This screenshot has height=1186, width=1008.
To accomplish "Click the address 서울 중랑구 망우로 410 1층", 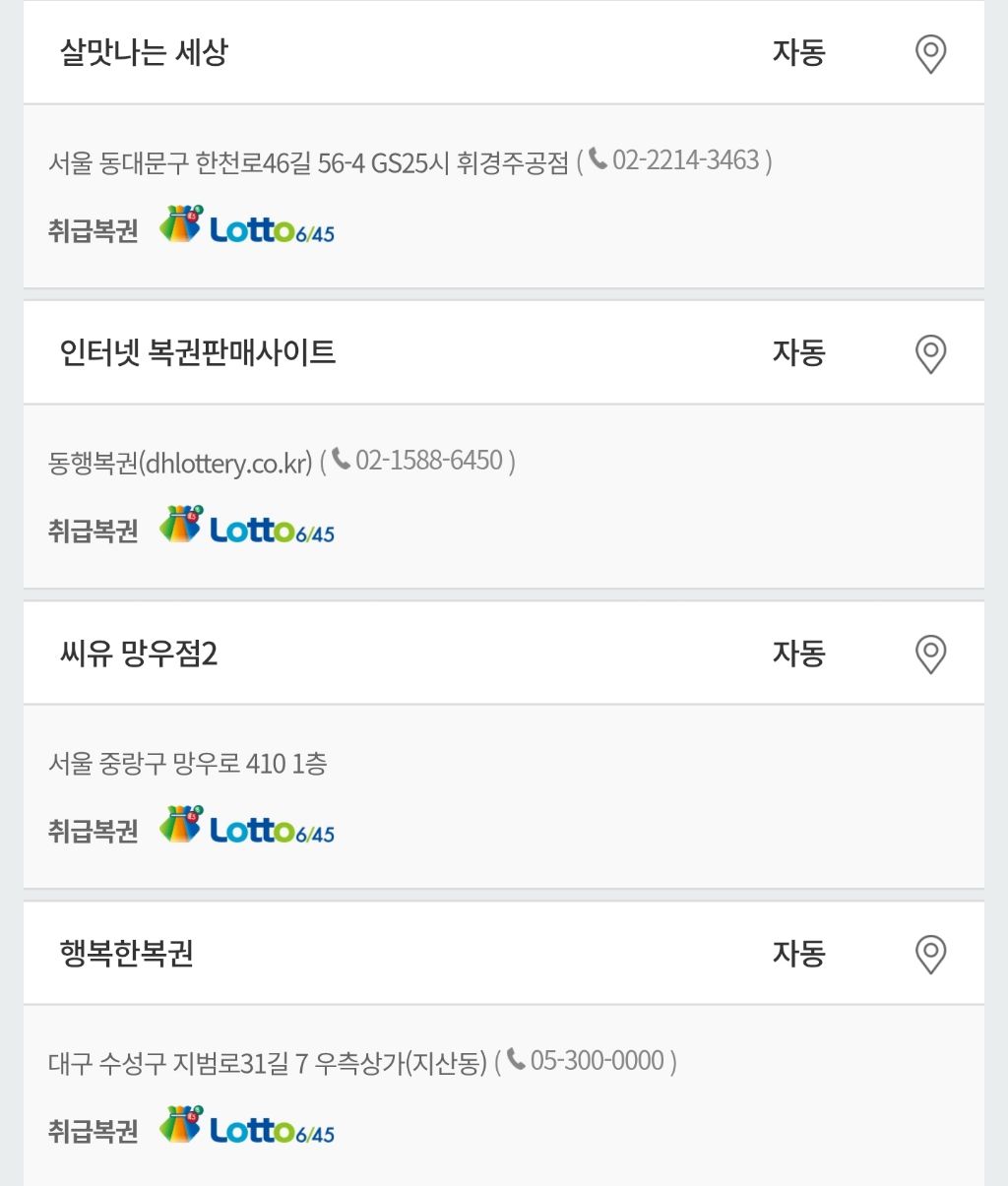I will click(x=189, y=764).
